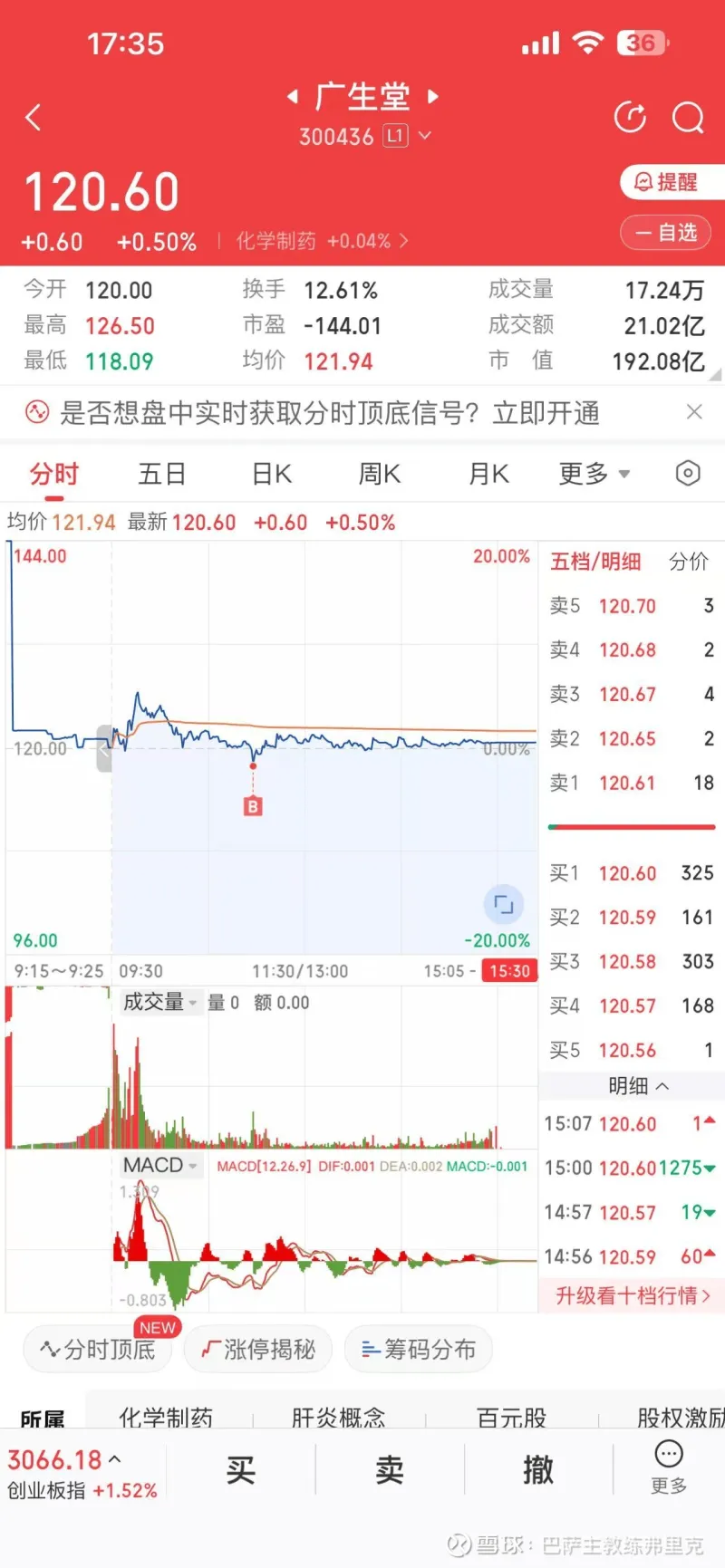Screen dimensions: 725x1568
Task: Expand the chart to fullscreen
Action: pyautogui.click(x=504, y=904)
